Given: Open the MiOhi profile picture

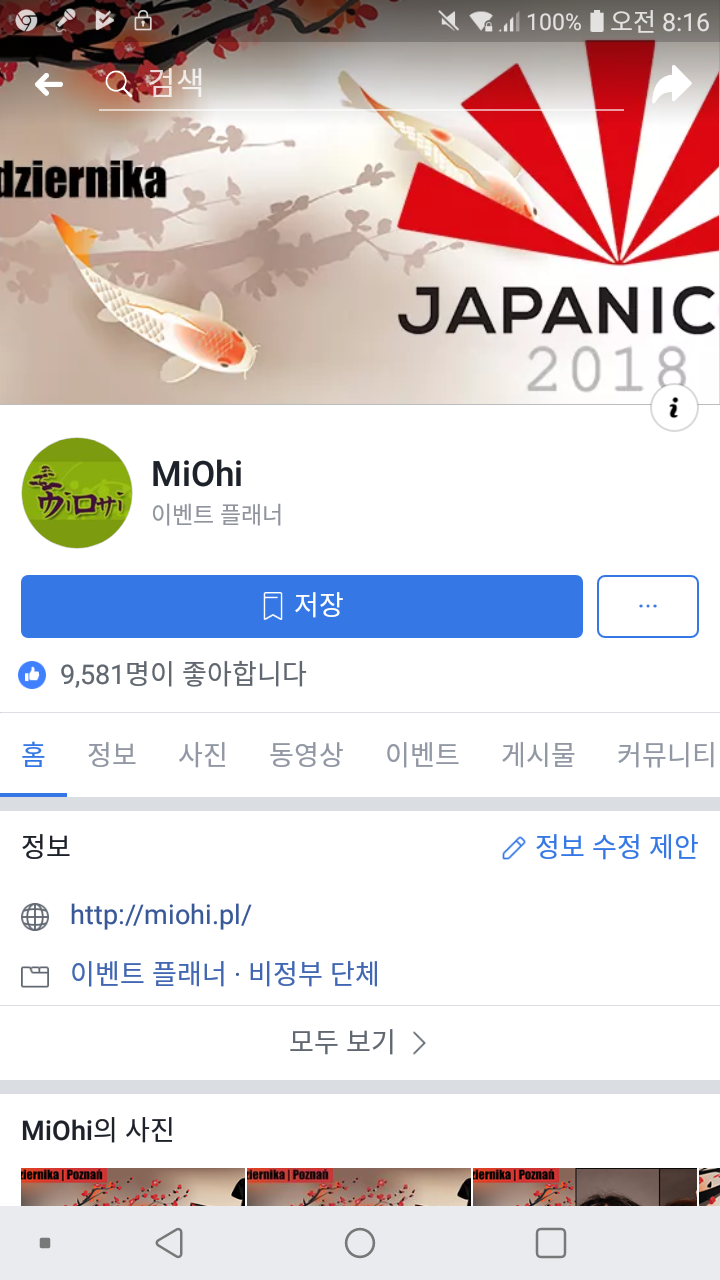Looking at the screenshot, I should point(77,493).
